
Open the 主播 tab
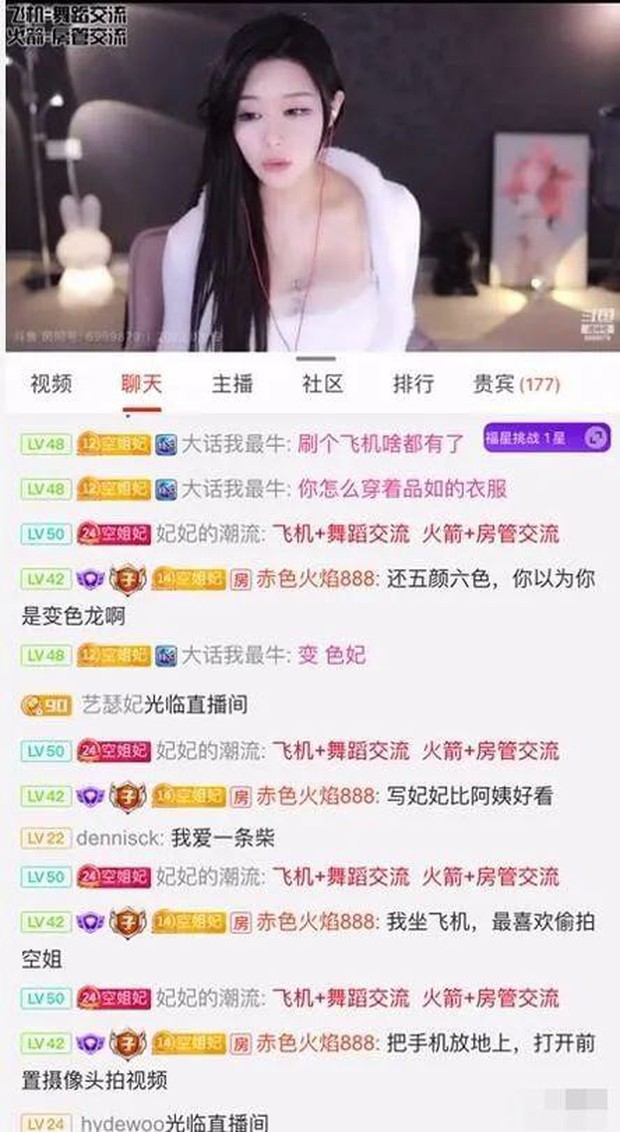(232, 384)
